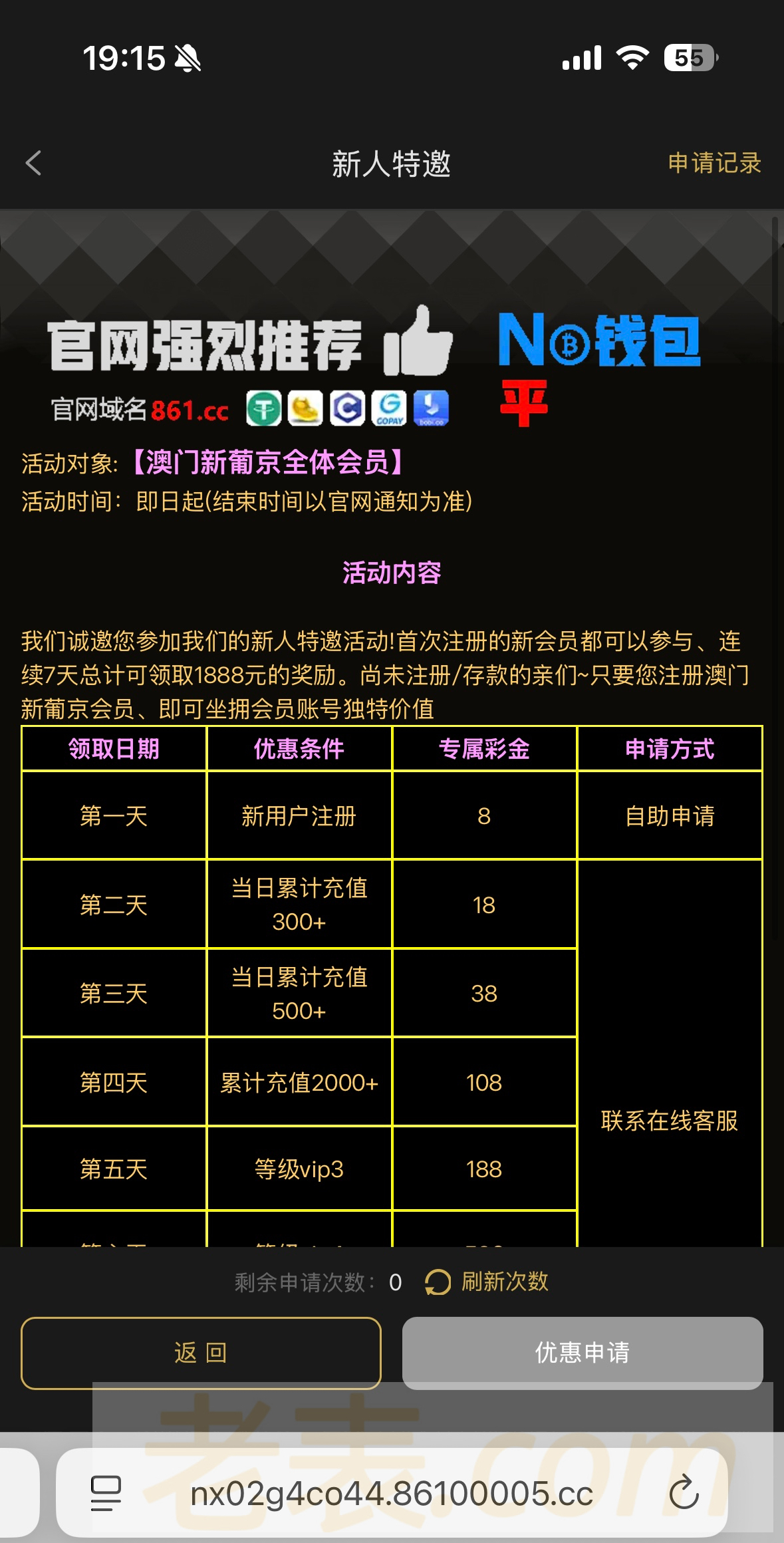The image size is (784, 1543).
Task: Go back using the header arrow
Action: click(33, 163)
